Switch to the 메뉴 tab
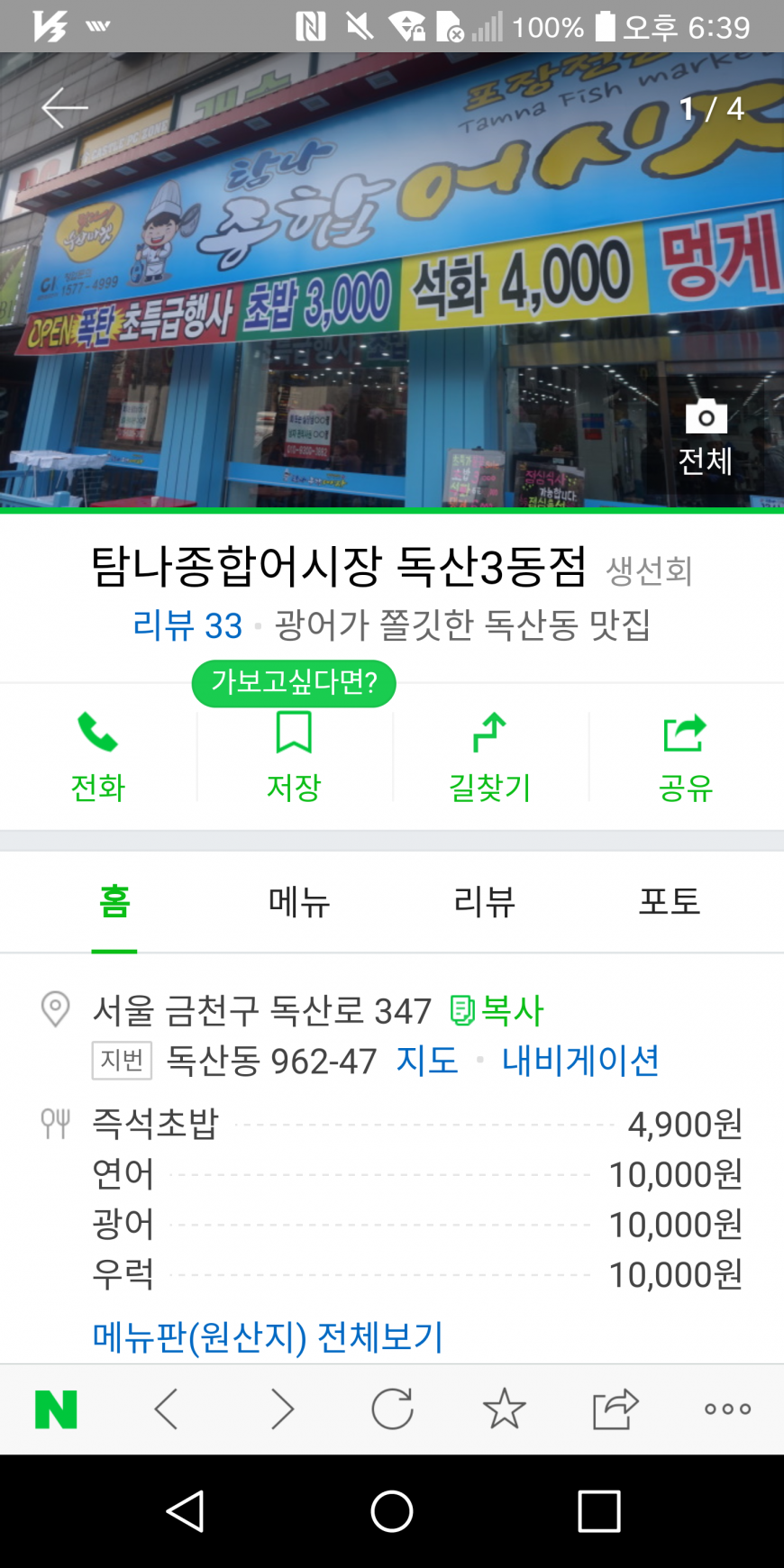 [x=299, y=901]
